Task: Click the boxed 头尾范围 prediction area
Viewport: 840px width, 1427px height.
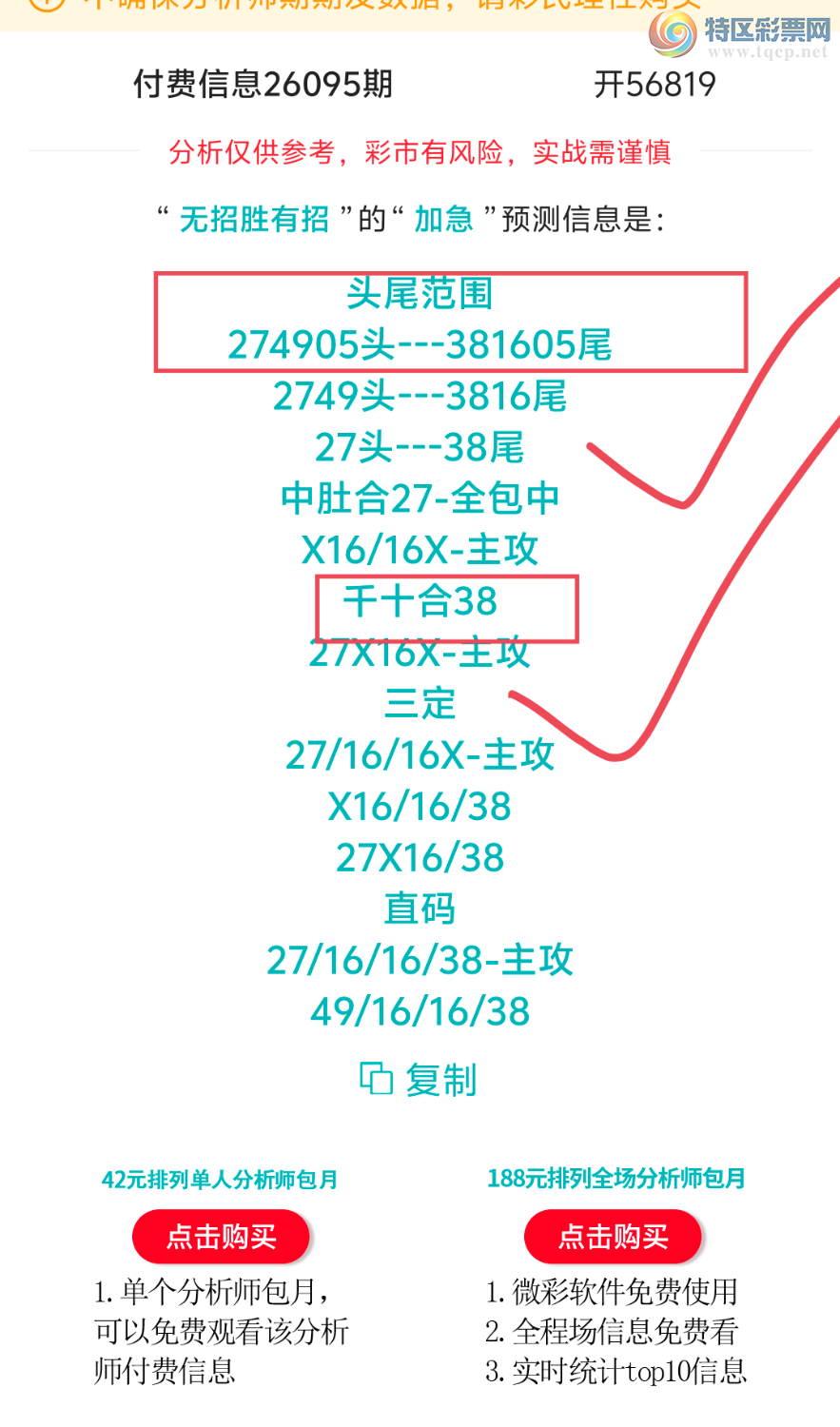Action: pyautogui.click(x=451, y=322)
